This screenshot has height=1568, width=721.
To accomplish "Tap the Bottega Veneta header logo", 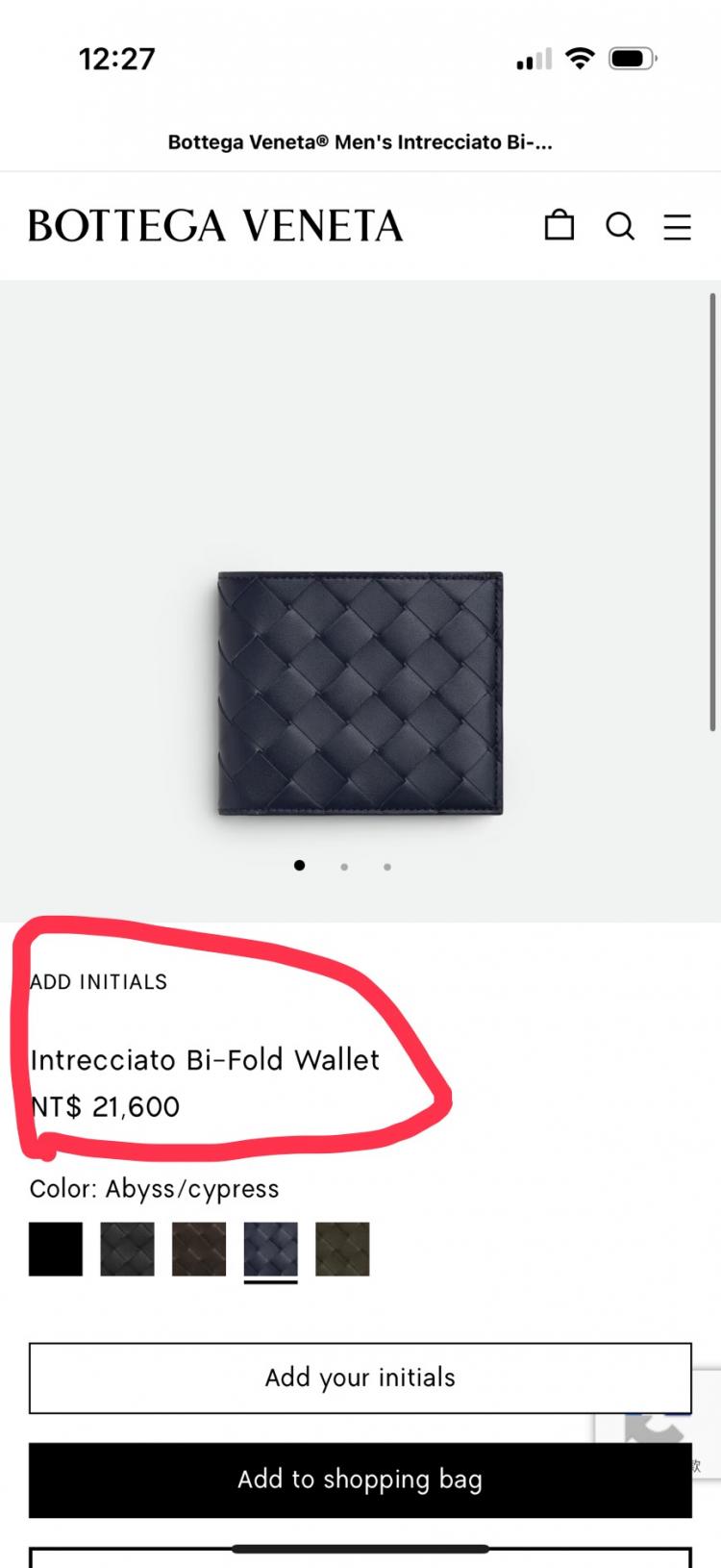I will (215, 226).
